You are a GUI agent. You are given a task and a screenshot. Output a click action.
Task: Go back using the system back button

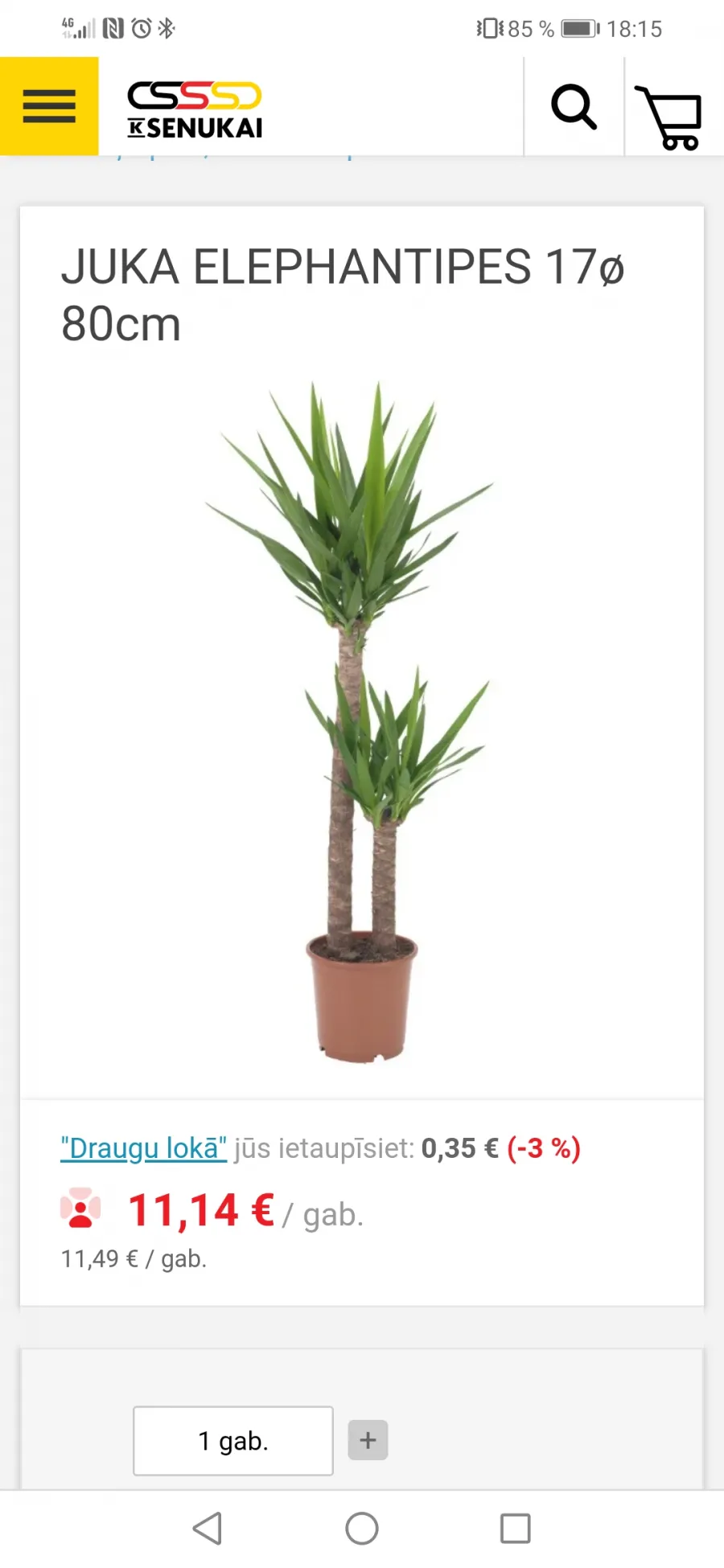(x=208, y=1529)
